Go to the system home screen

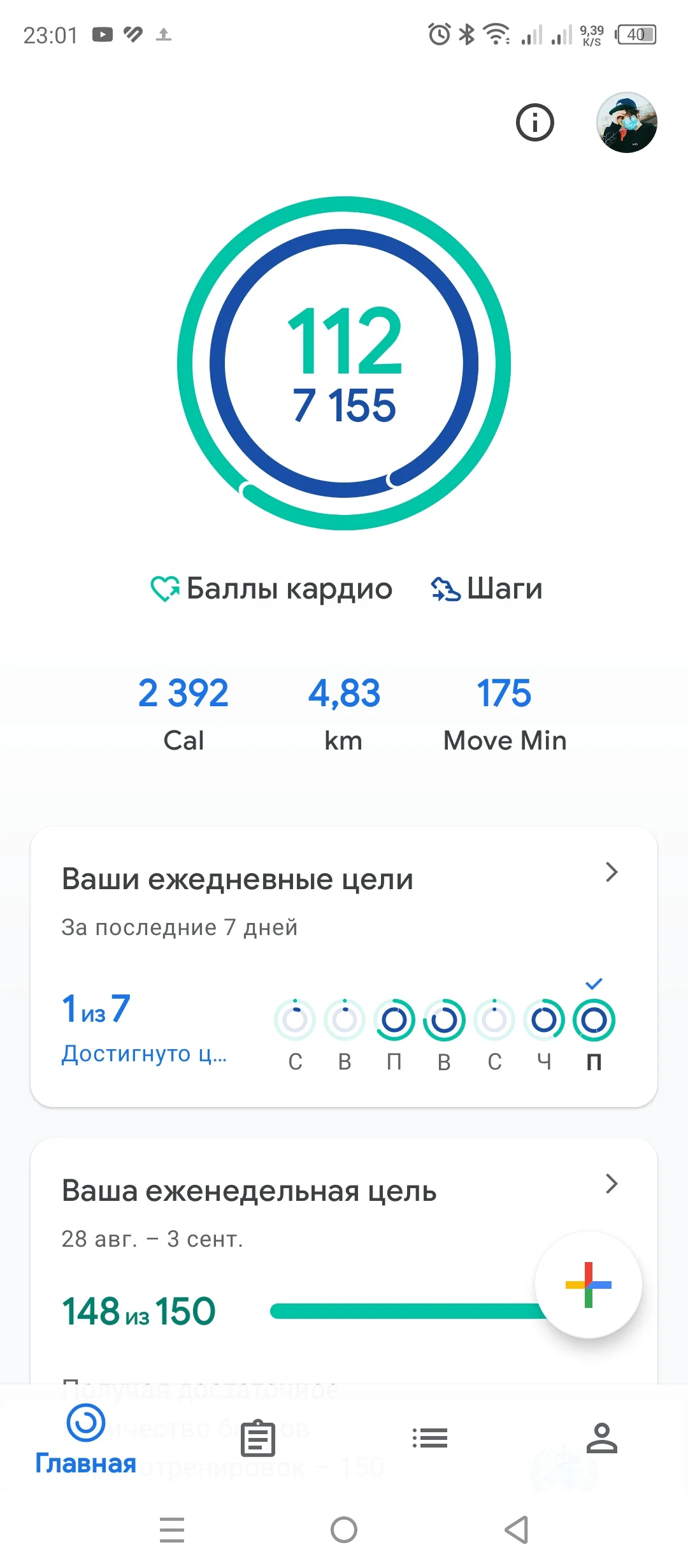(x=344, y=1530)
